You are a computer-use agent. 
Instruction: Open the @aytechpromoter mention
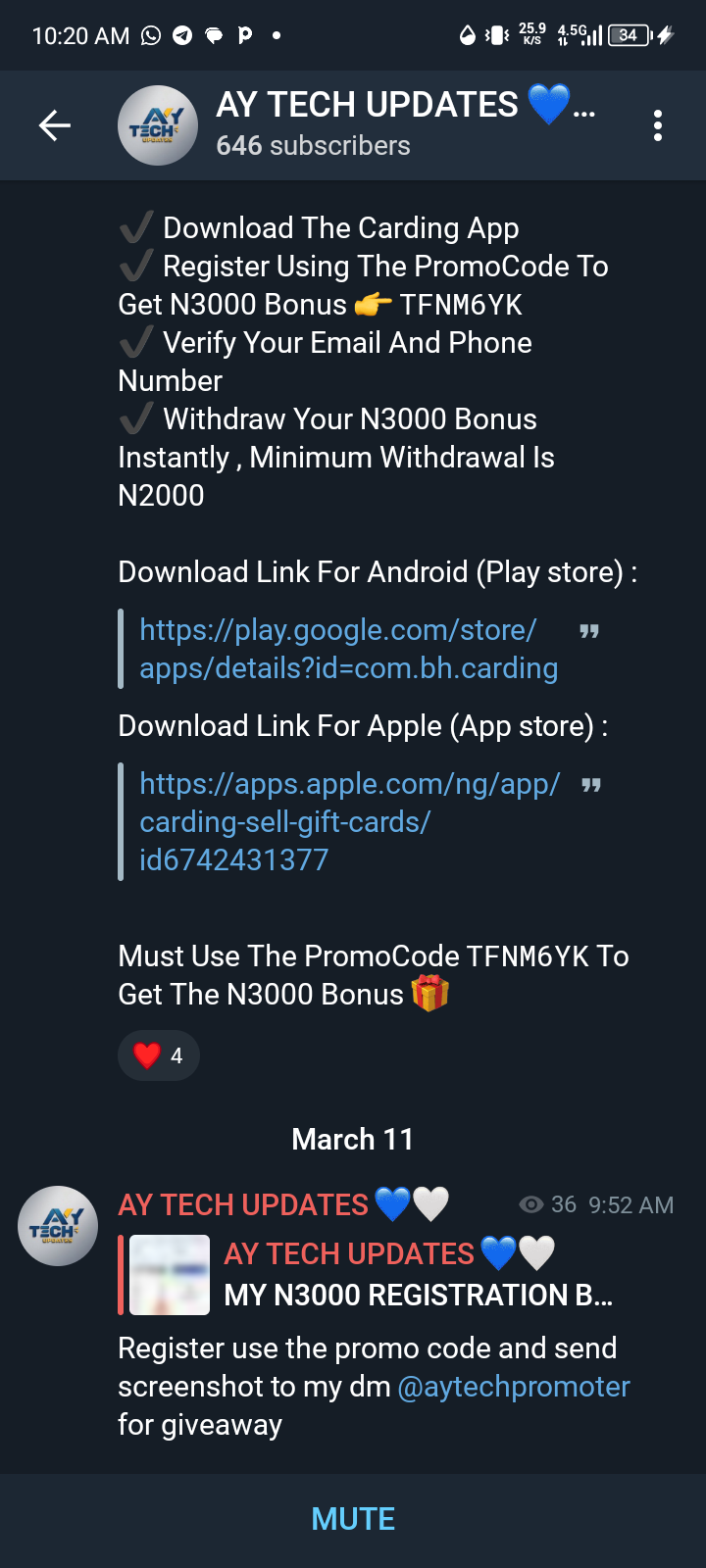(514, 1387)
